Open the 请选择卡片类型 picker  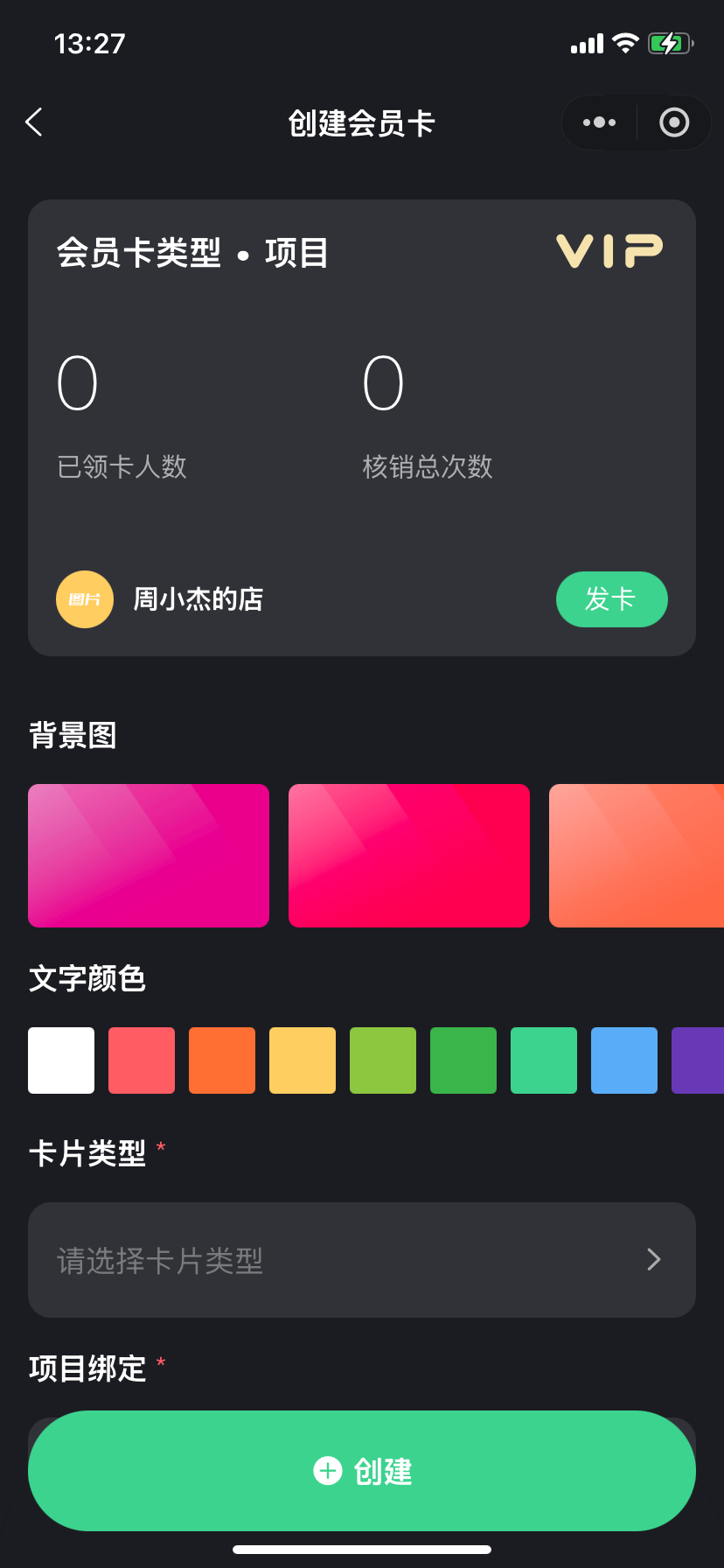tap(362, 1260)
